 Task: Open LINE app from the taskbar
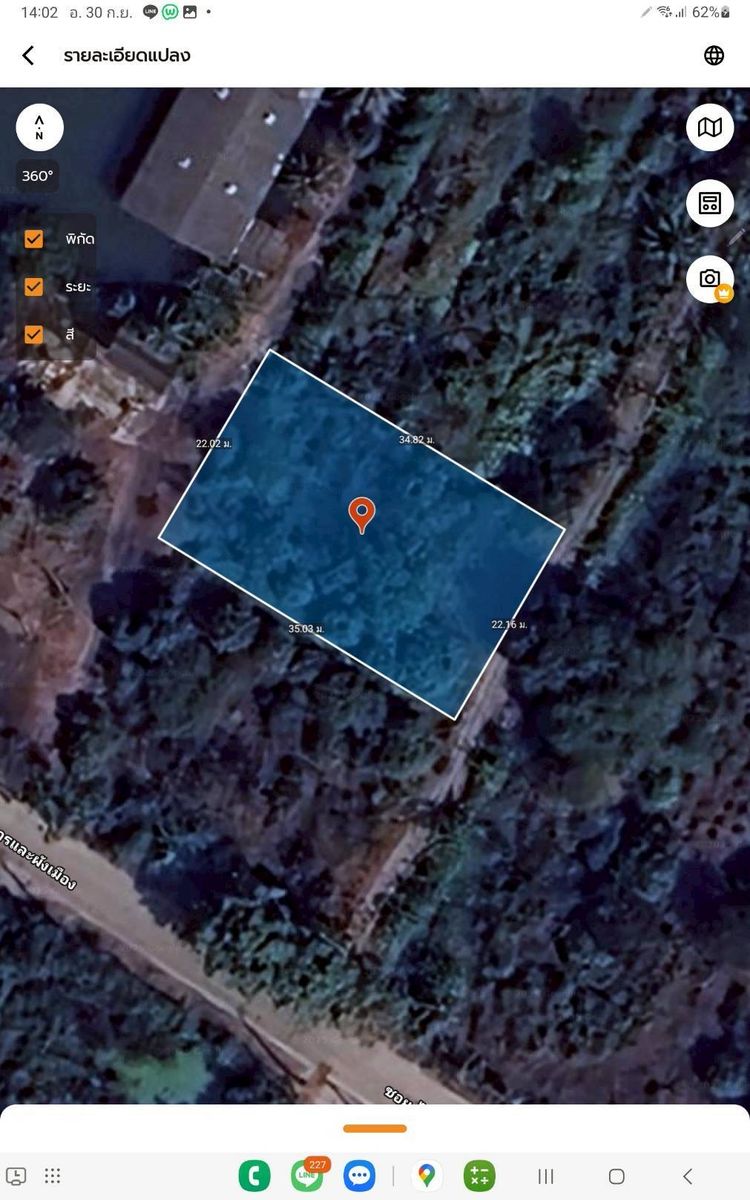pyautogui.click(x=307, y=1176)
